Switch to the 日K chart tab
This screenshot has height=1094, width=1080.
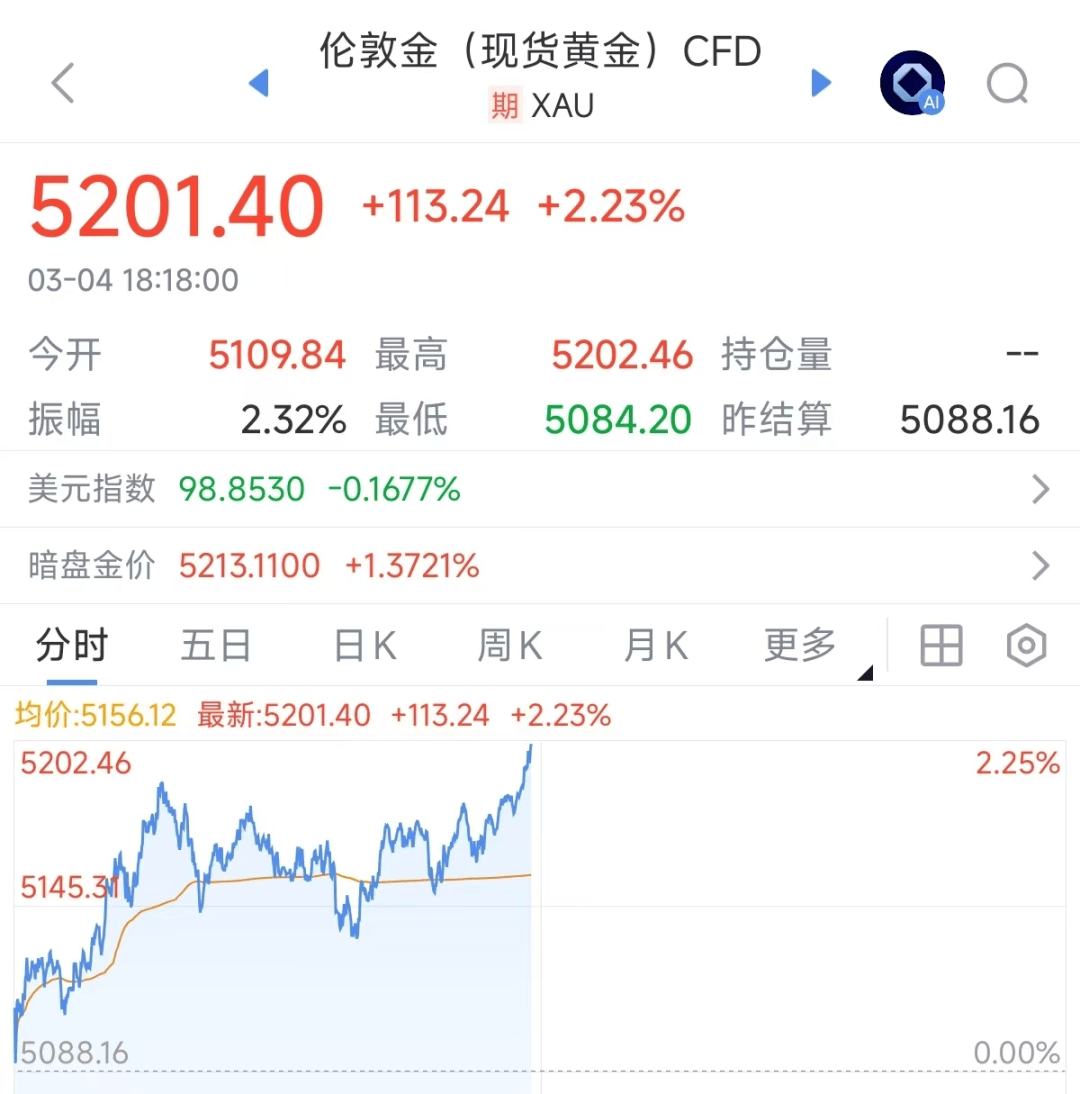pyautogui.click(x=365, y=646)
